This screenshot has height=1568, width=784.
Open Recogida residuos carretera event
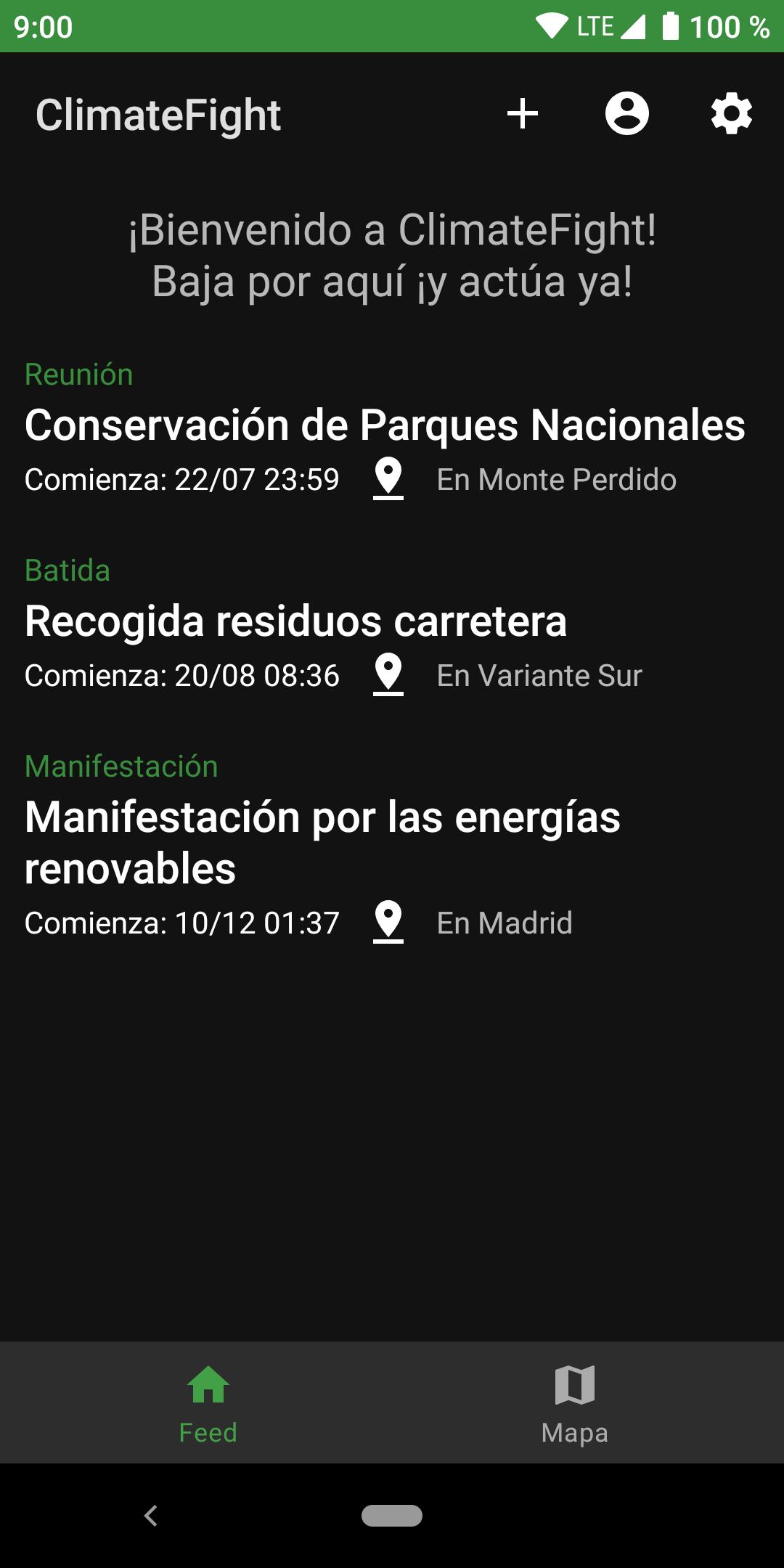(x=295, y=621)
